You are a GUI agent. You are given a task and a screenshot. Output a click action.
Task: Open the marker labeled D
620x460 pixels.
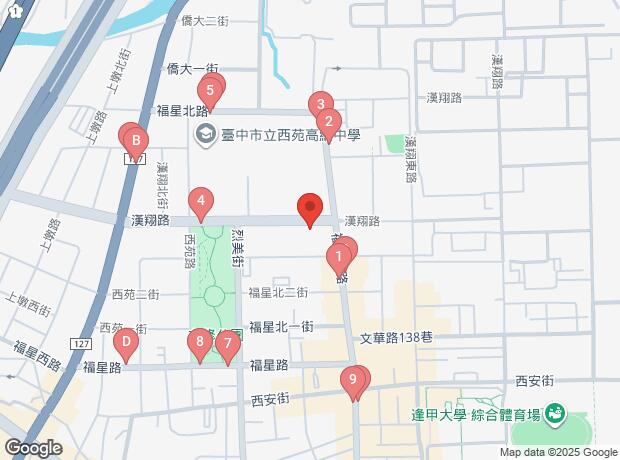[x=125, y=344]
